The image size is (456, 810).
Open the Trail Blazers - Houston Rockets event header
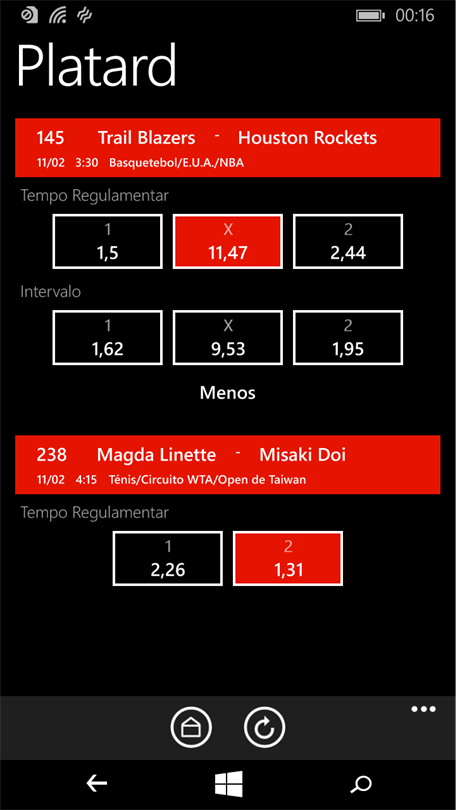point(228,148)
